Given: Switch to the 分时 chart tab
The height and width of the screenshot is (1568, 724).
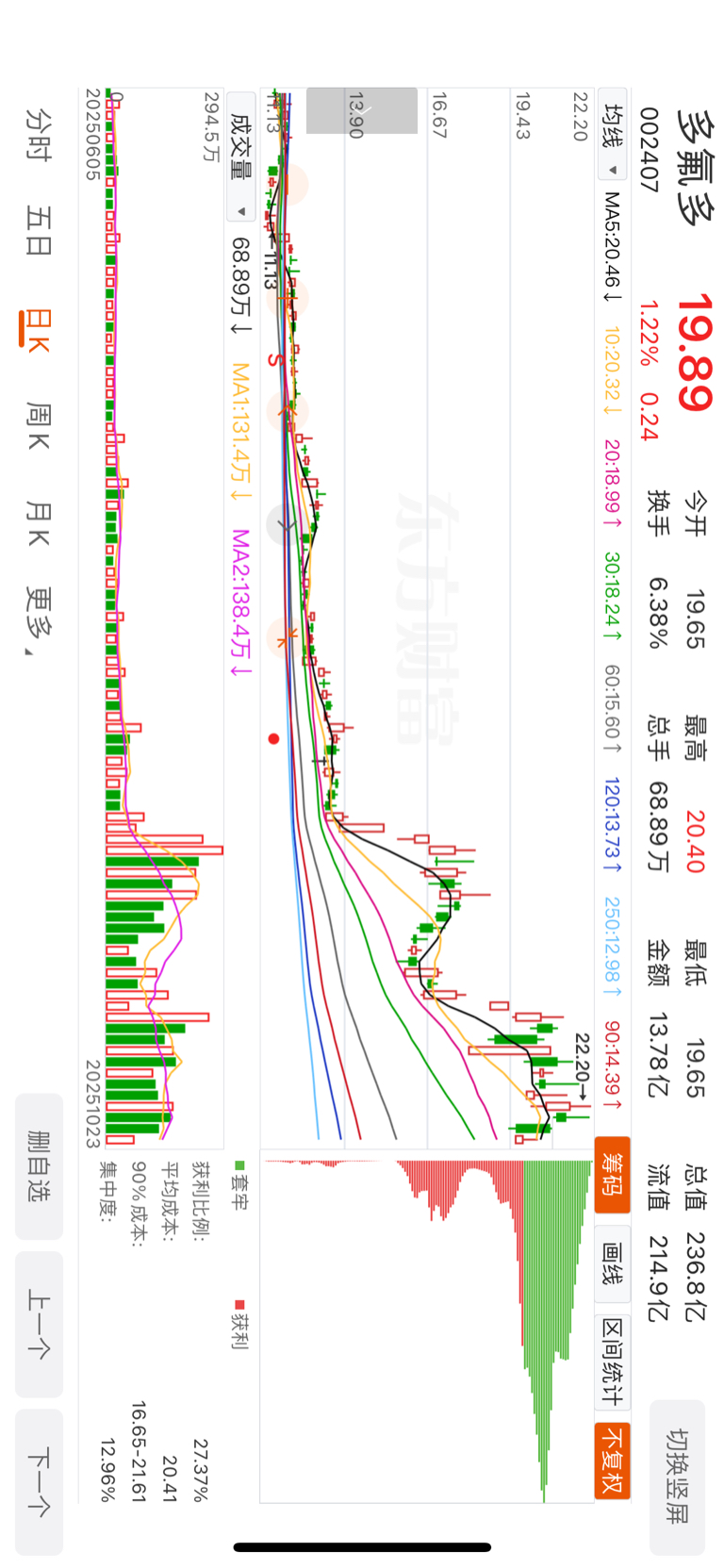Looking at the screenshot, I should point(39,135).
